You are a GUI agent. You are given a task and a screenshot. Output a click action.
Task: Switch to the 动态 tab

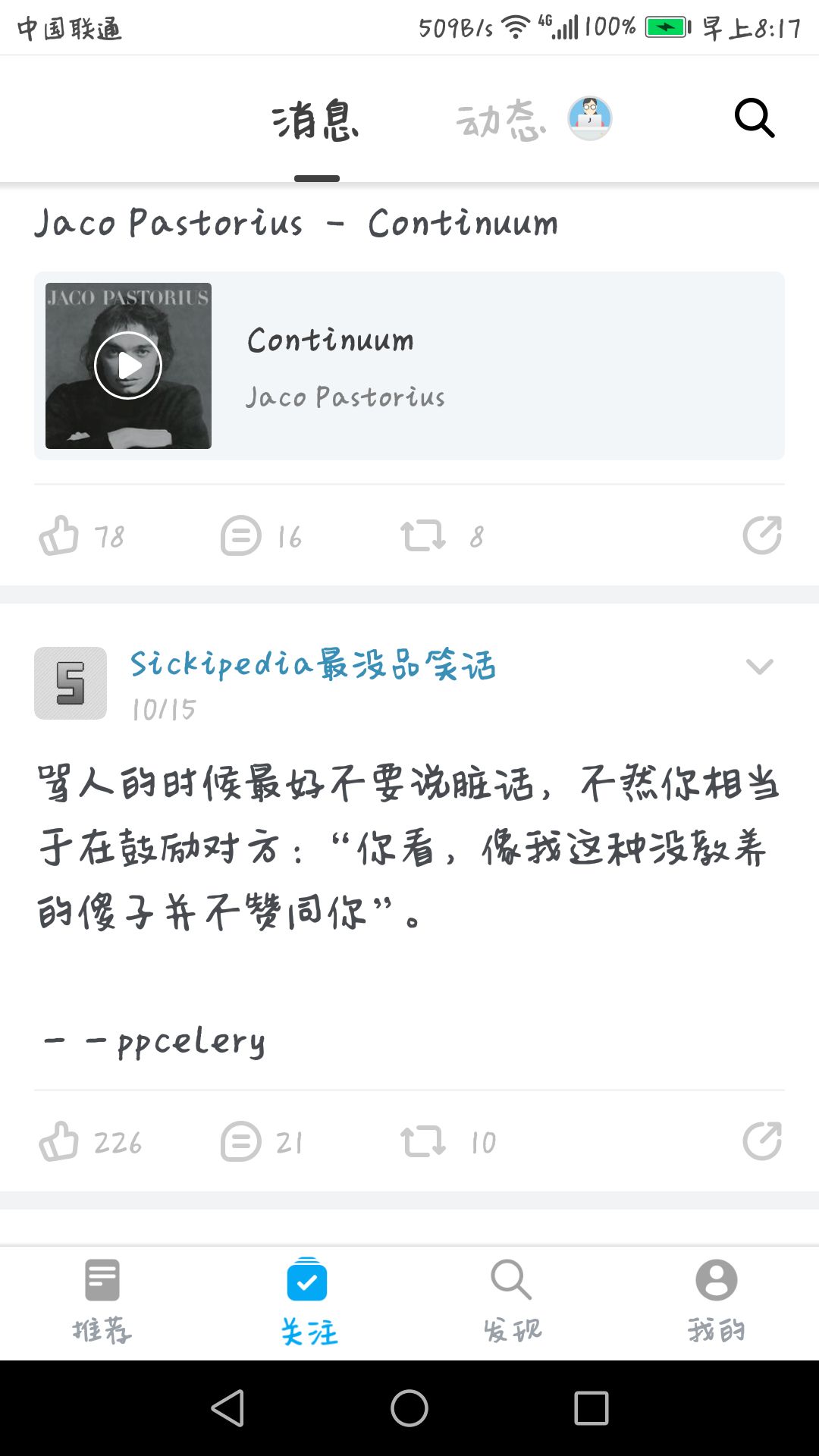coord(501,120)
